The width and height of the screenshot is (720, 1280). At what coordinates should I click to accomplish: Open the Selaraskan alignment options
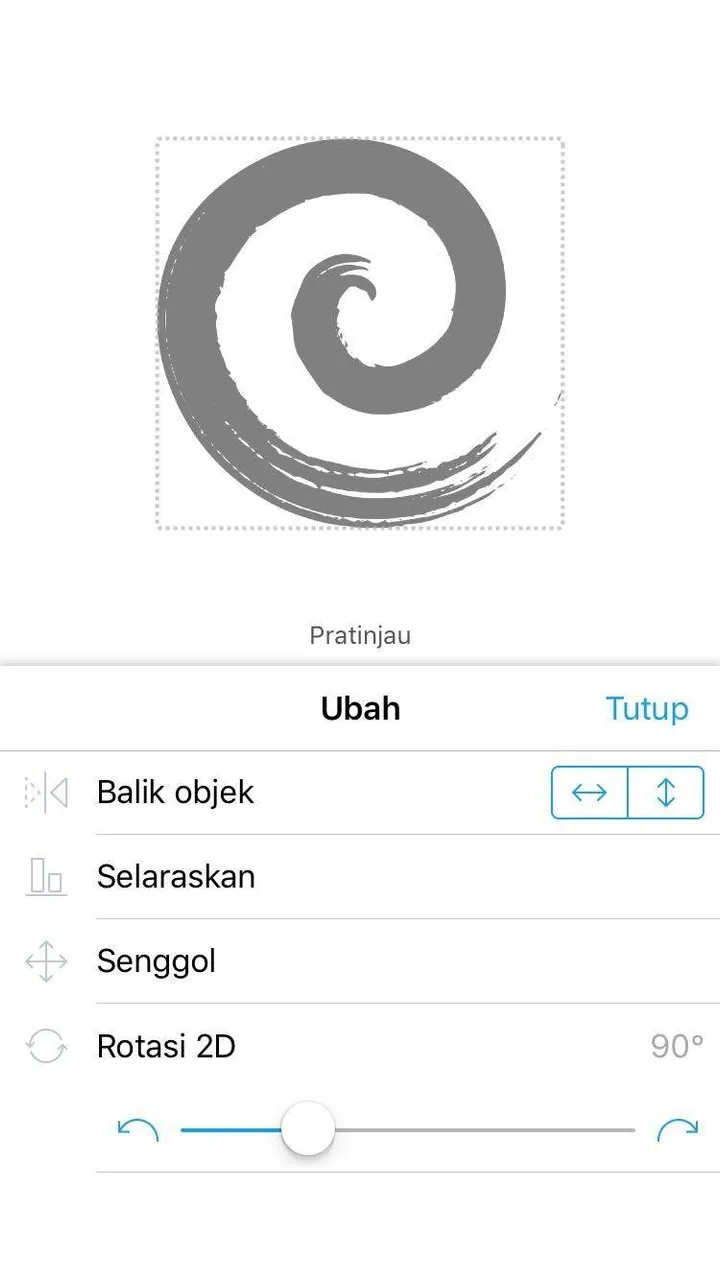tap(176, 877)
